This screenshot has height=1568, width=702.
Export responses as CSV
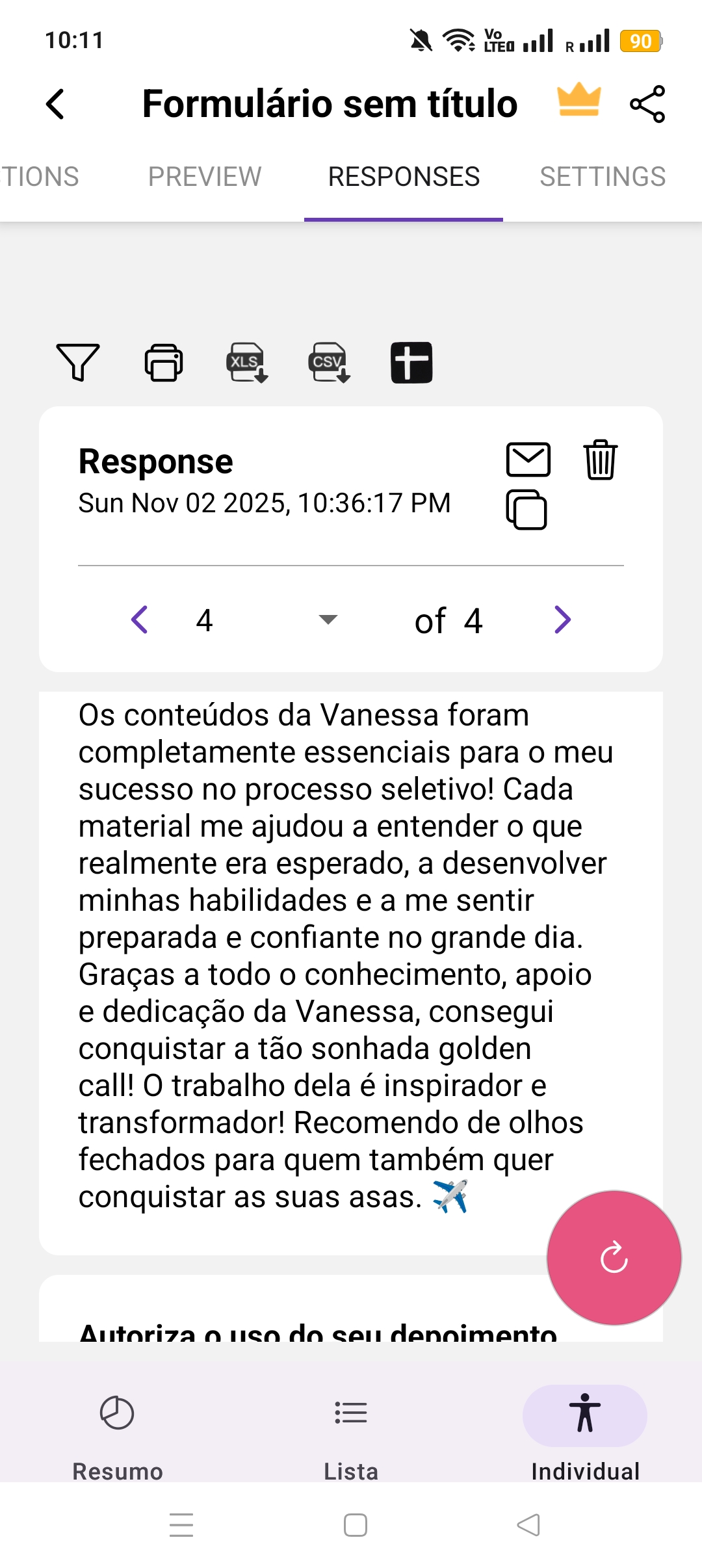pos(328,362)
